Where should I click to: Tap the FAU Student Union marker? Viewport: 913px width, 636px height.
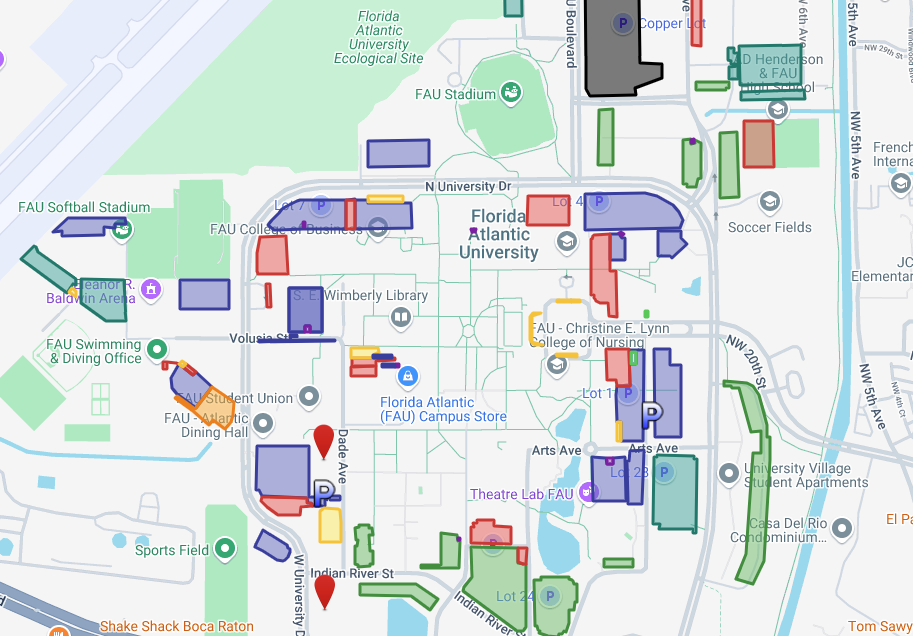[x=309, y=398]
